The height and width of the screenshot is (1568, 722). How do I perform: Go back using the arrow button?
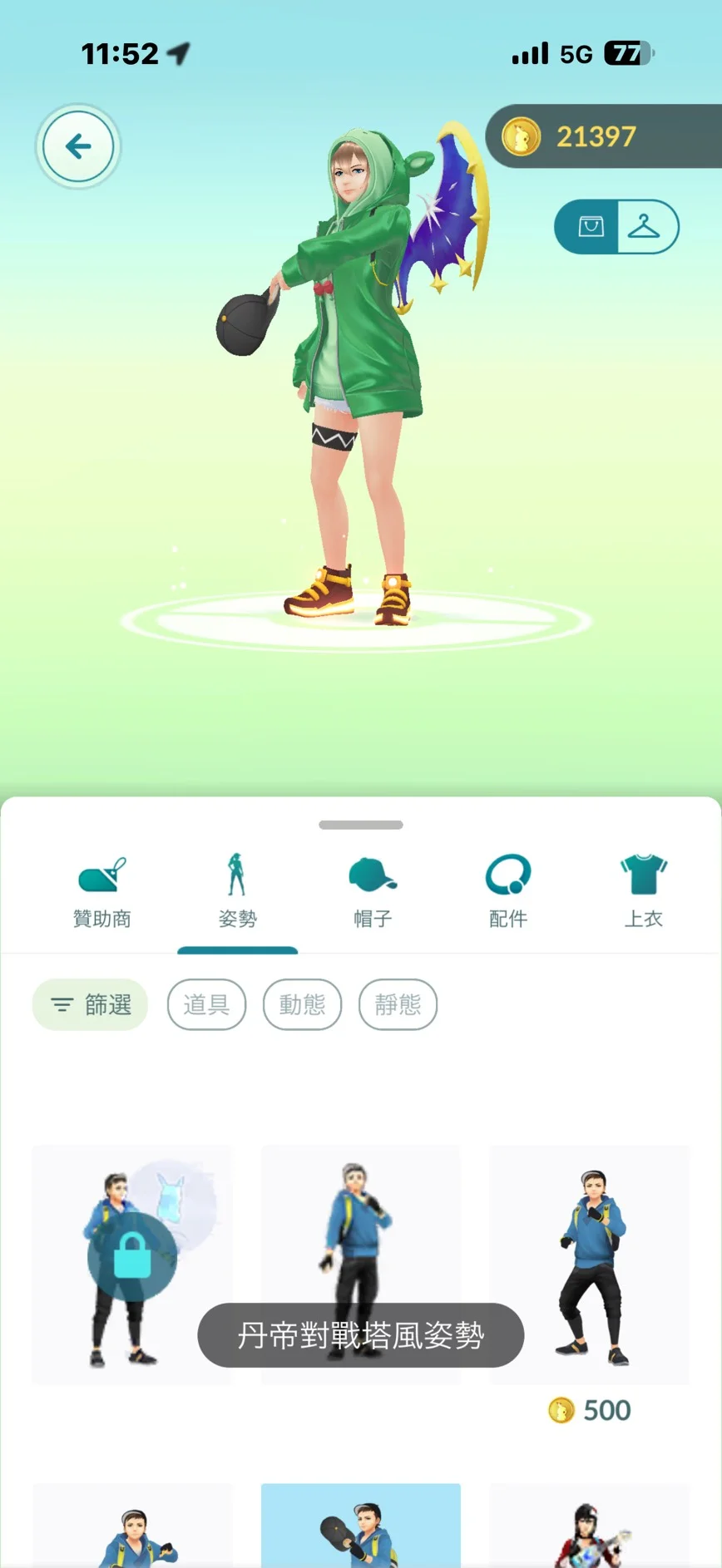pyautogui.click(x=78, y=147)
